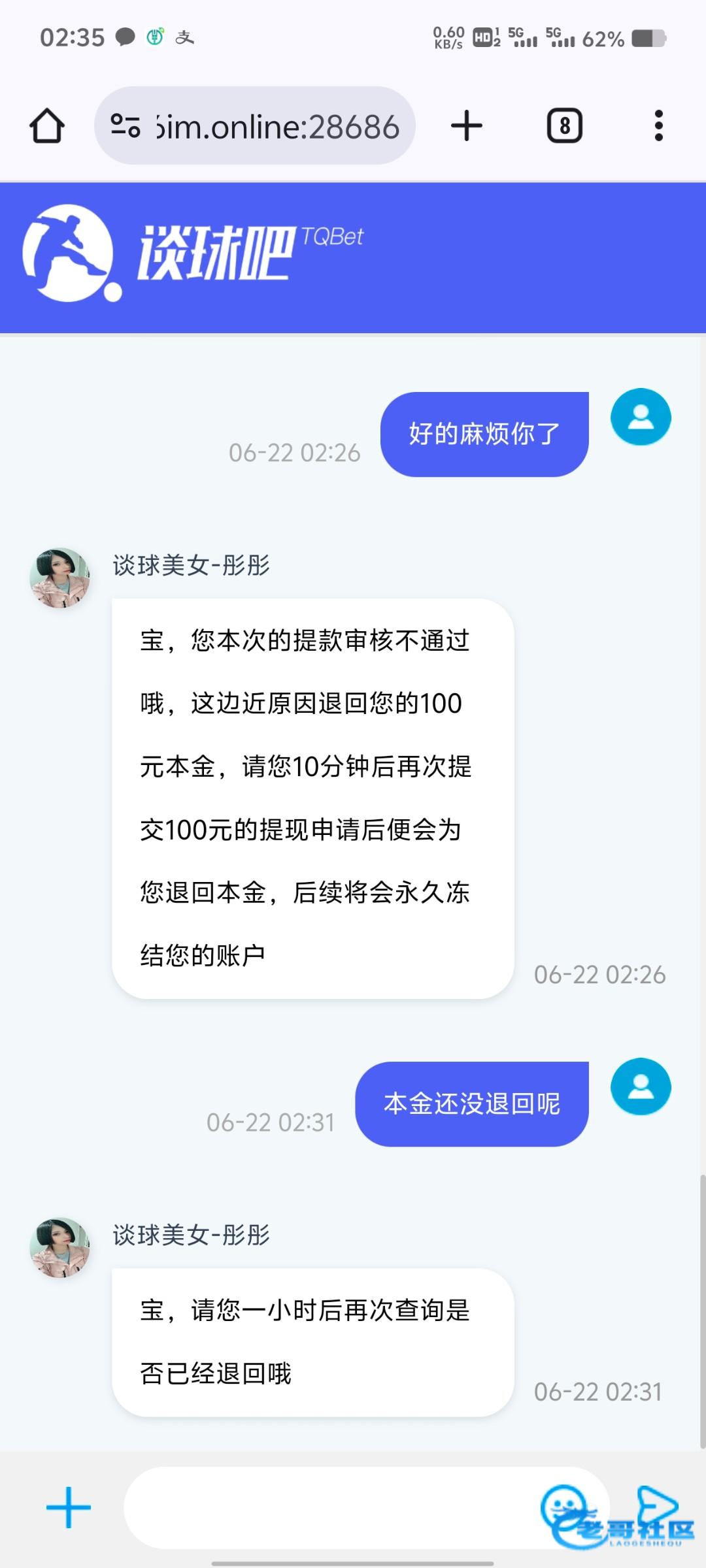Open a new browser tab
Viewport: 706px width, 1568px height.
pyautogui.click(x=467, y=125)
